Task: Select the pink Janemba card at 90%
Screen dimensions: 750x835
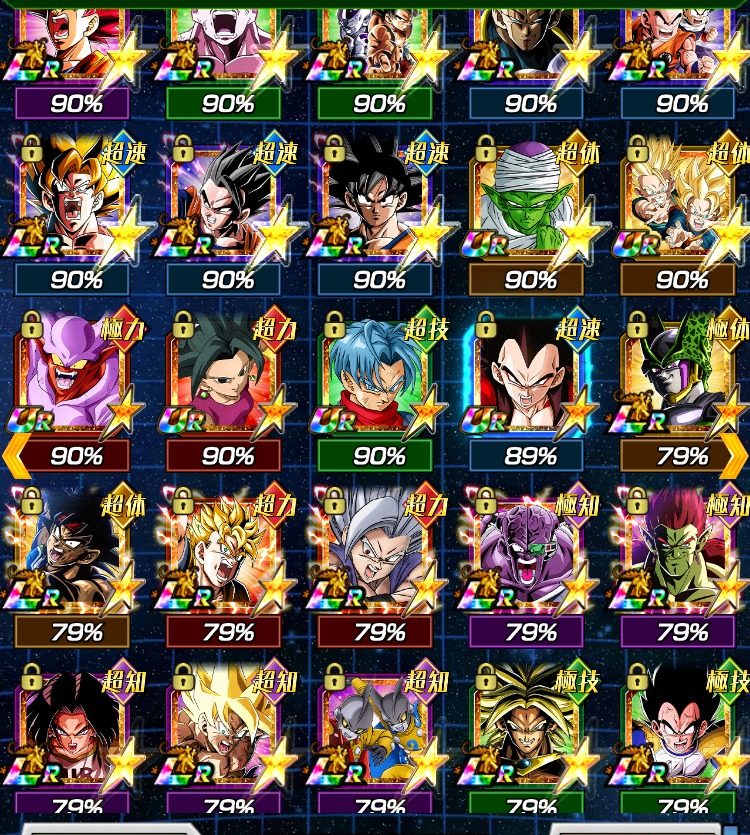Action: [x=75, y=380]
